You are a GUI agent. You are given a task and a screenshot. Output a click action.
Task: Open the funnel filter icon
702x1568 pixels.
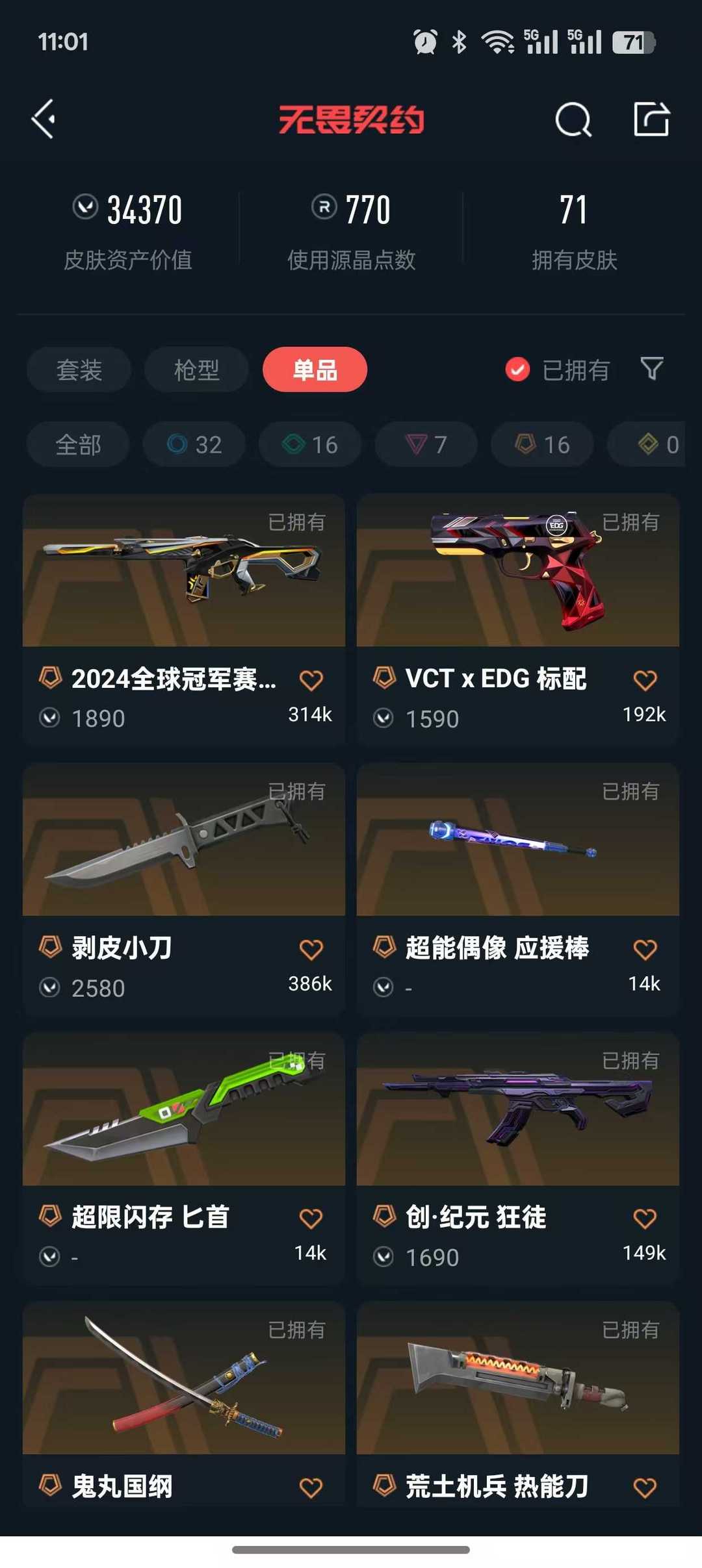(651, 369)
